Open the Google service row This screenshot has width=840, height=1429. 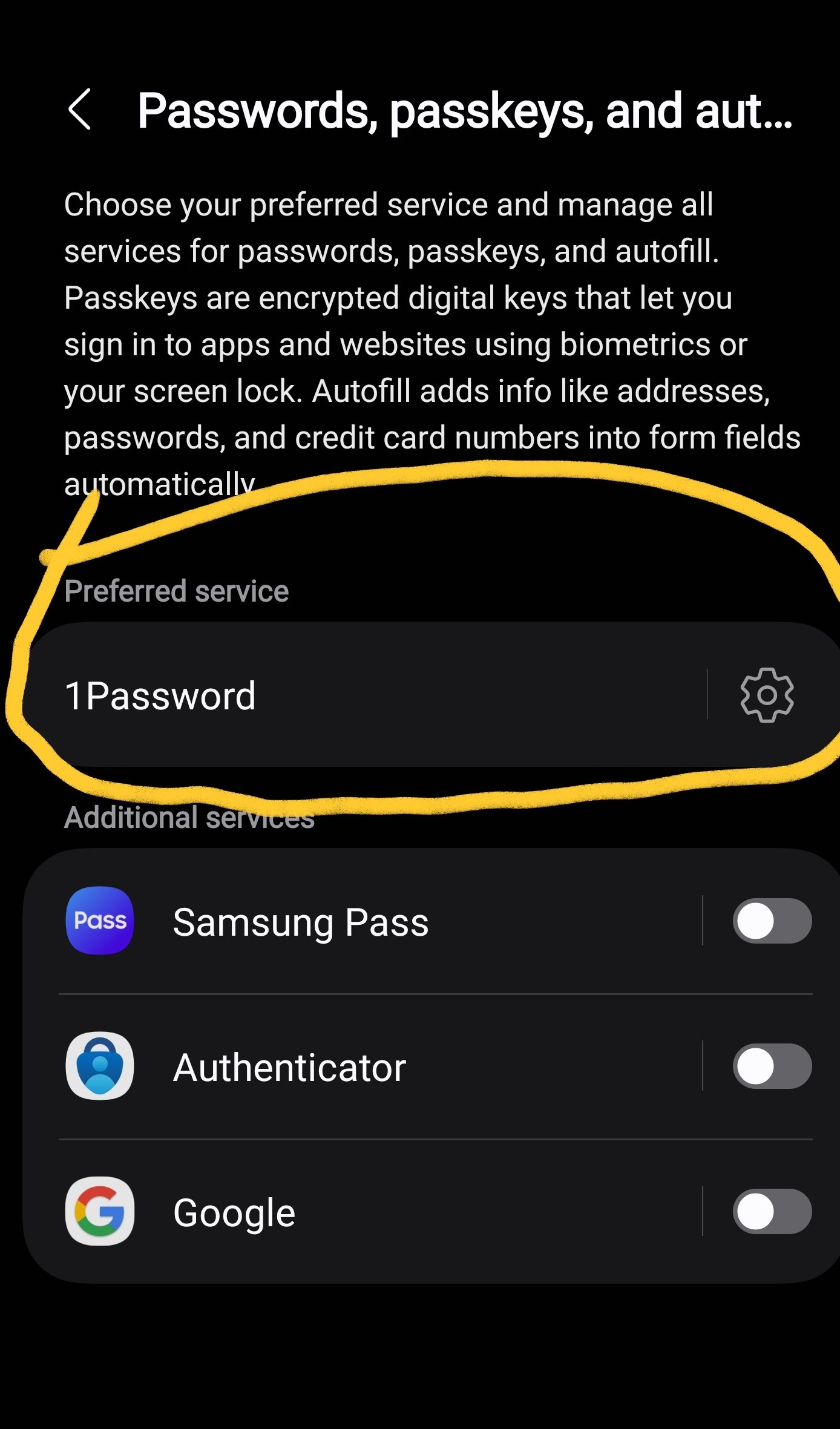(x=363, y=1212)
